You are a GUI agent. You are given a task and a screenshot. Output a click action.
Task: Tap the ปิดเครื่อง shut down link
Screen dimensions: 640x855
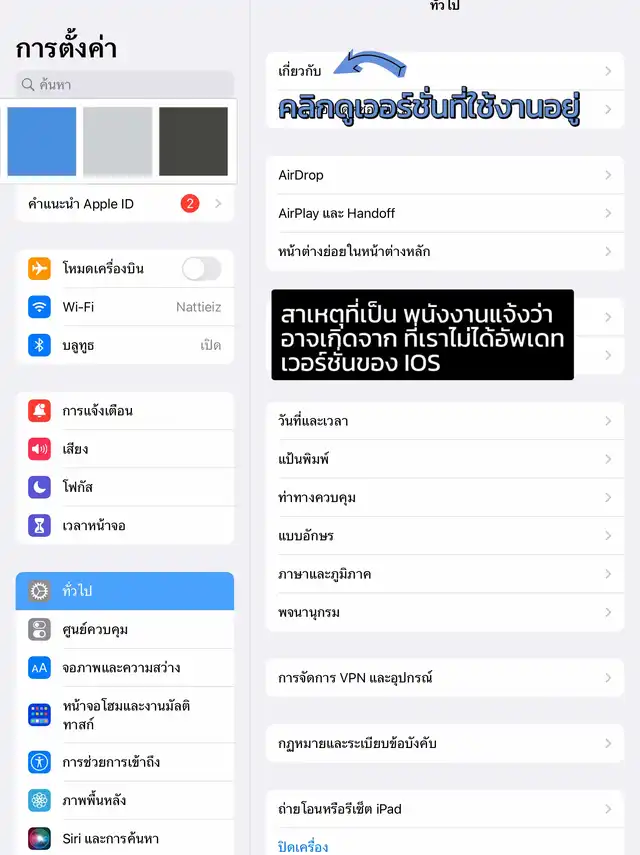tap(303, 846)
